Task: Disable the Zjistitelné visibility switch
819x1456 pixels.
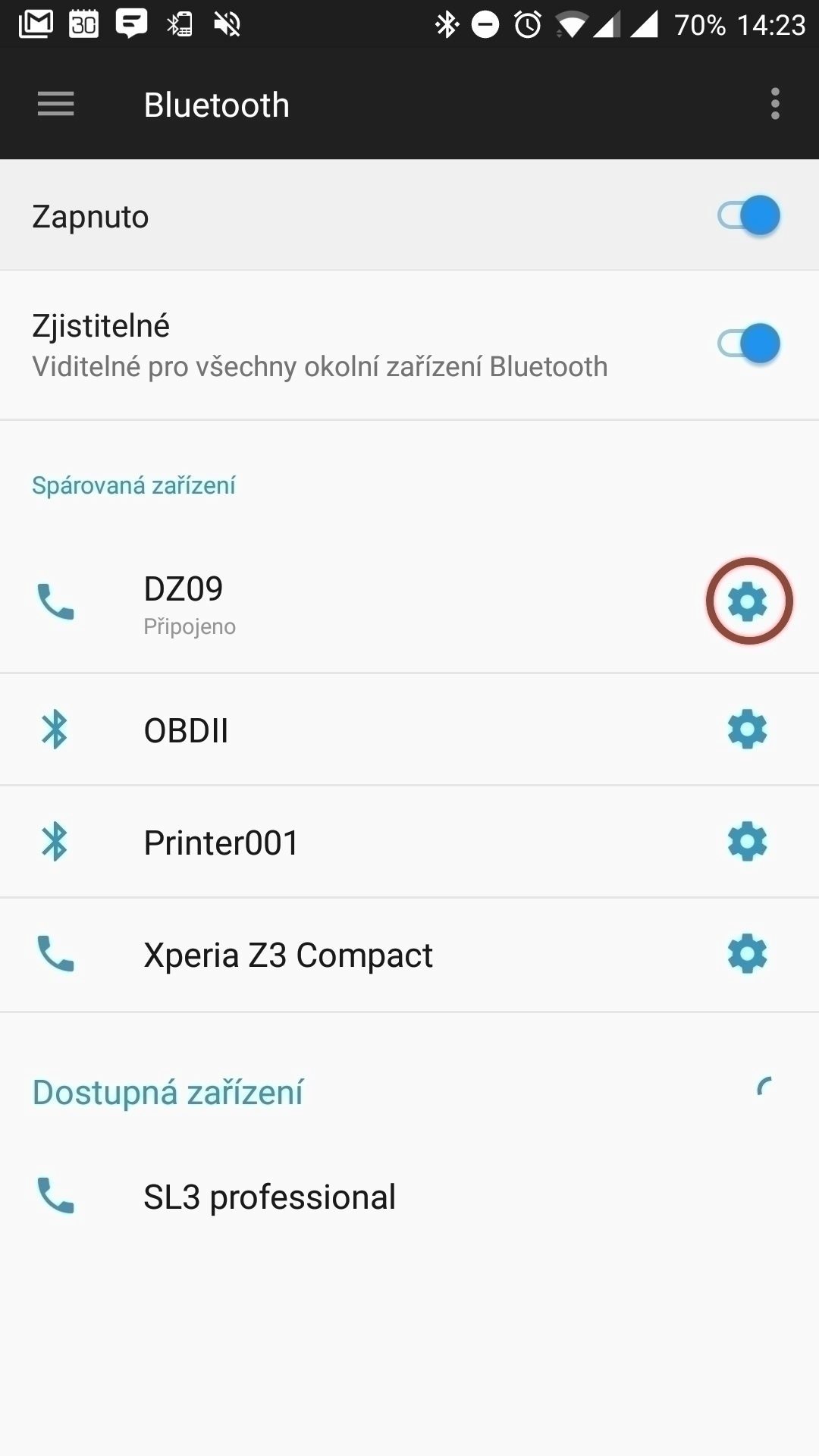Action: (x=749, y=344)
